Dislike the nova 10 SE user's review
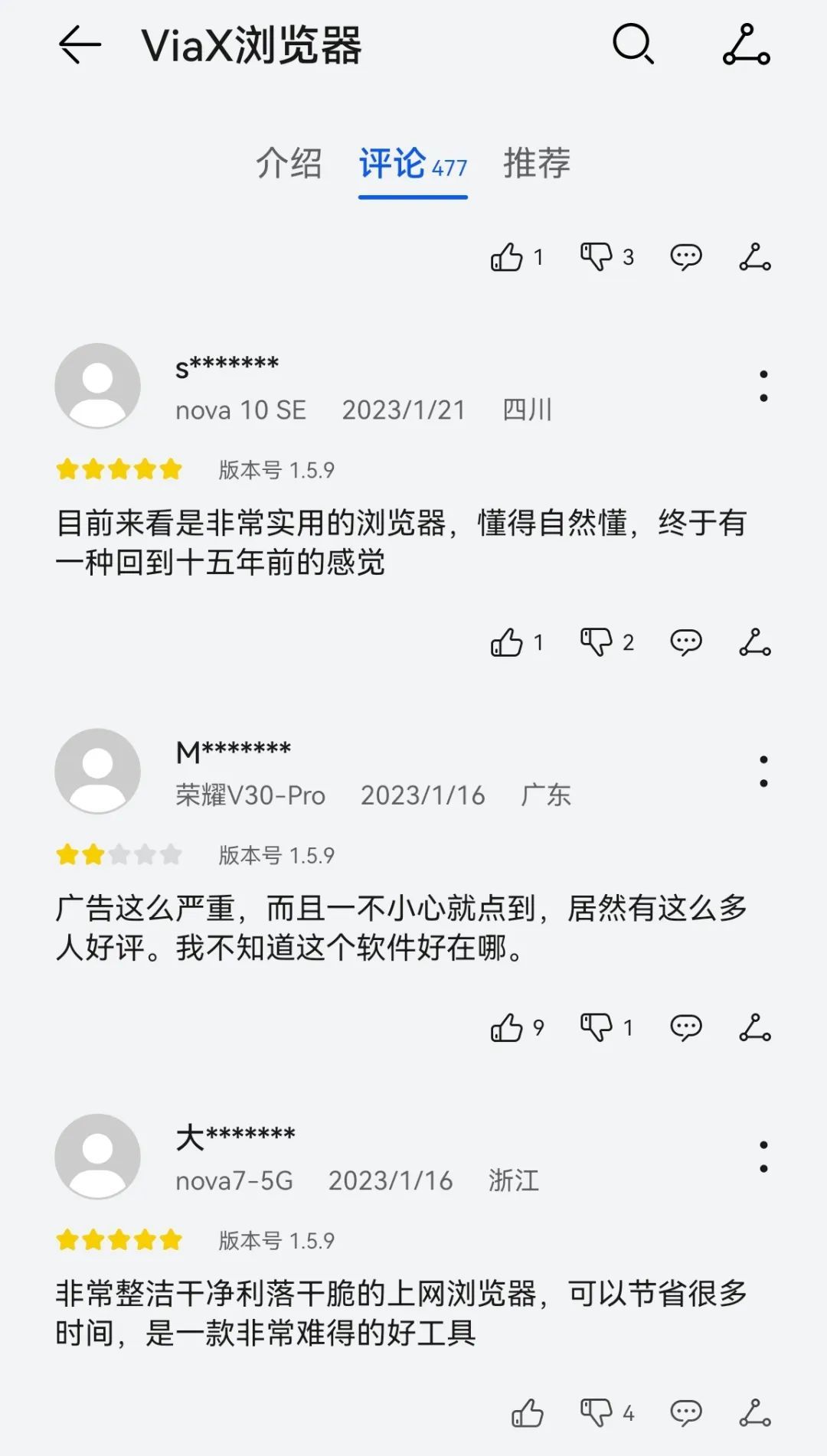 597,642
